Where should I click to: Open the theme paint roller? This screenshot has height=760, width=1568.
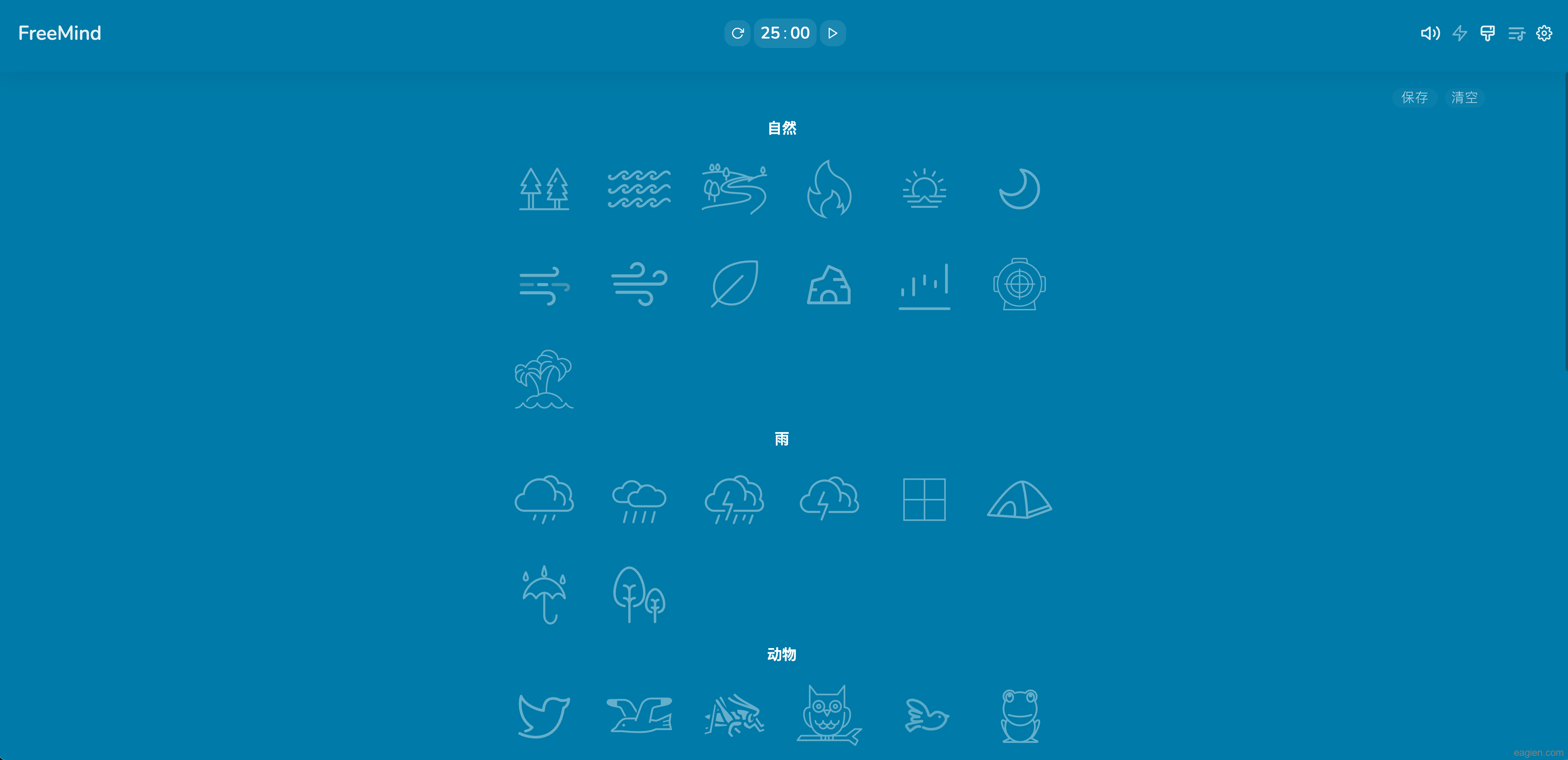tap(1487, 33)
